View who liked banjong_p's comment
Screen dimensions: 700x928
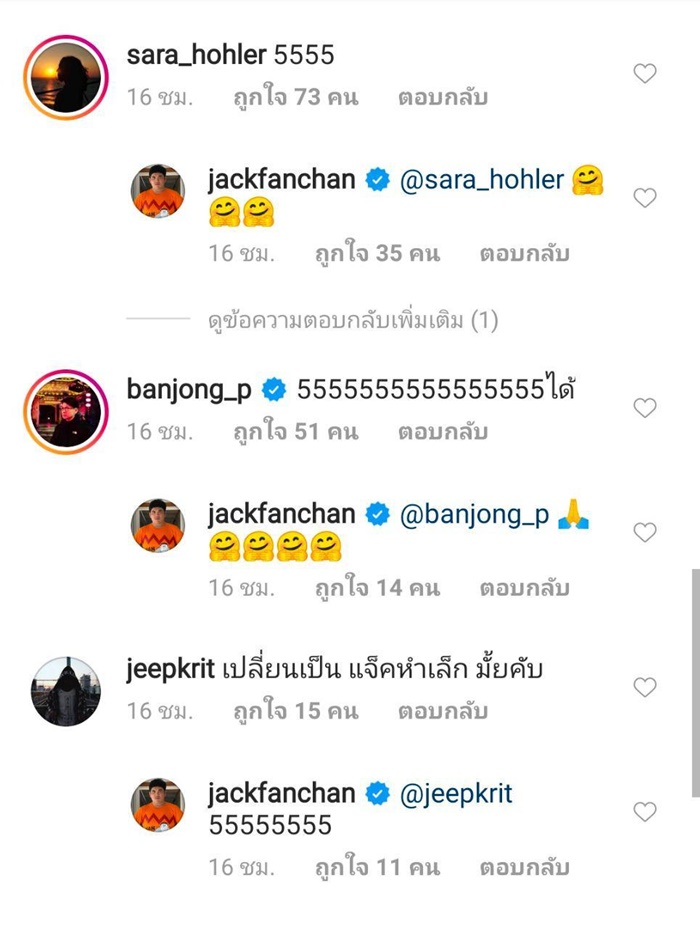(295, 432)
